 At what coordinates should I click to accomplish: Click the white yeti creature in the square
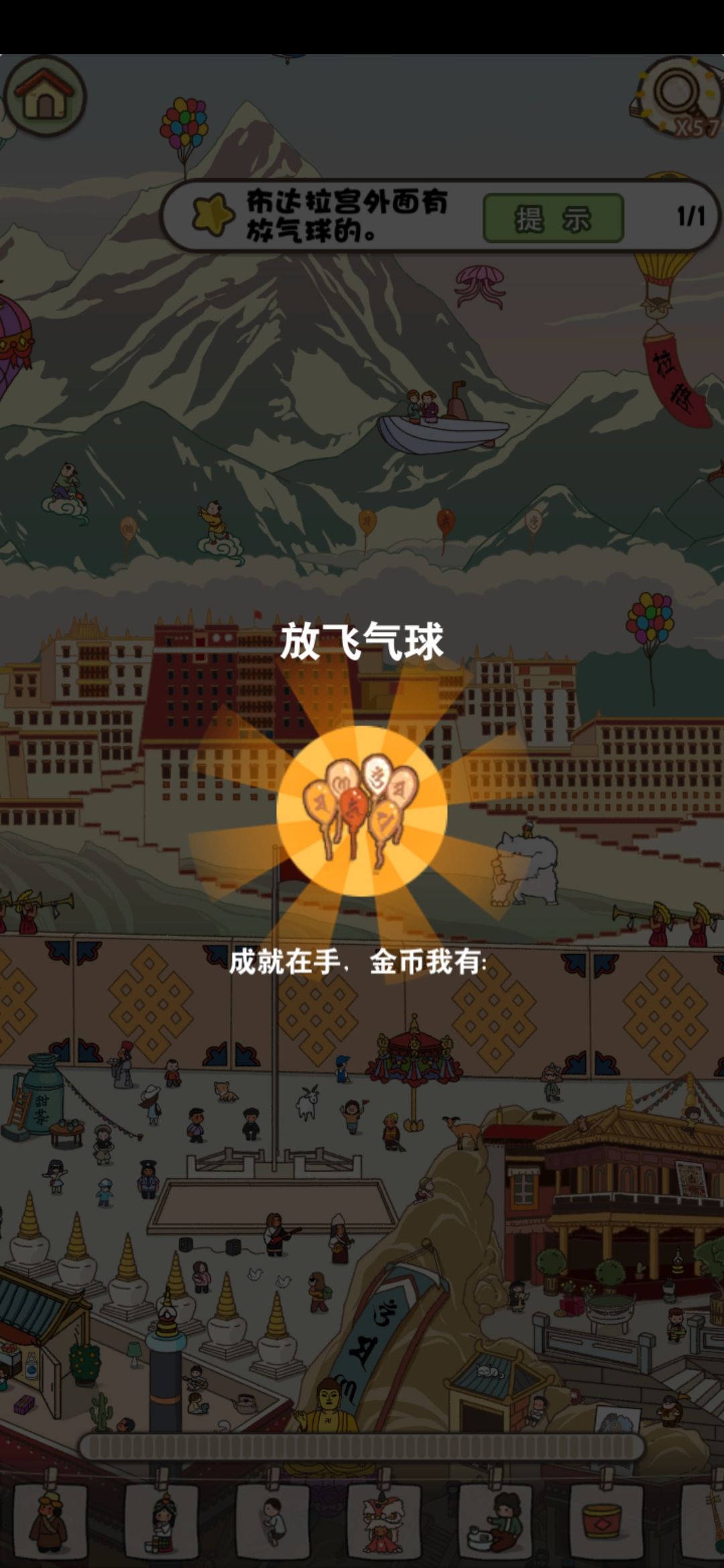point(526,864)
